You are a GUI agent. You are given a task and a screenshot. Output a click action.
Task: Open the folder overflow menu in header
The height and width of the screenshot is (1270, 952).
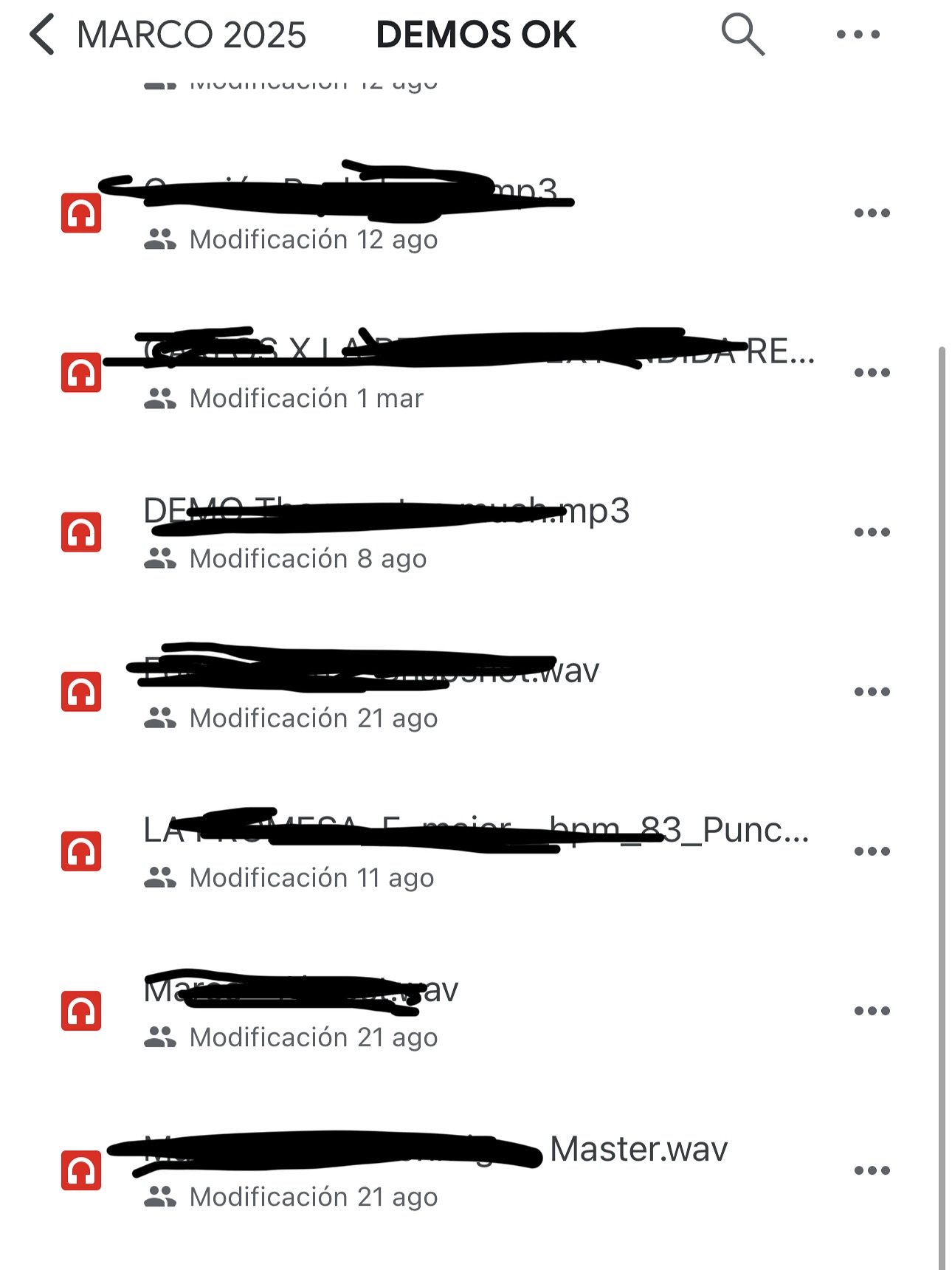pyautogui.click(x=858, y=35)
